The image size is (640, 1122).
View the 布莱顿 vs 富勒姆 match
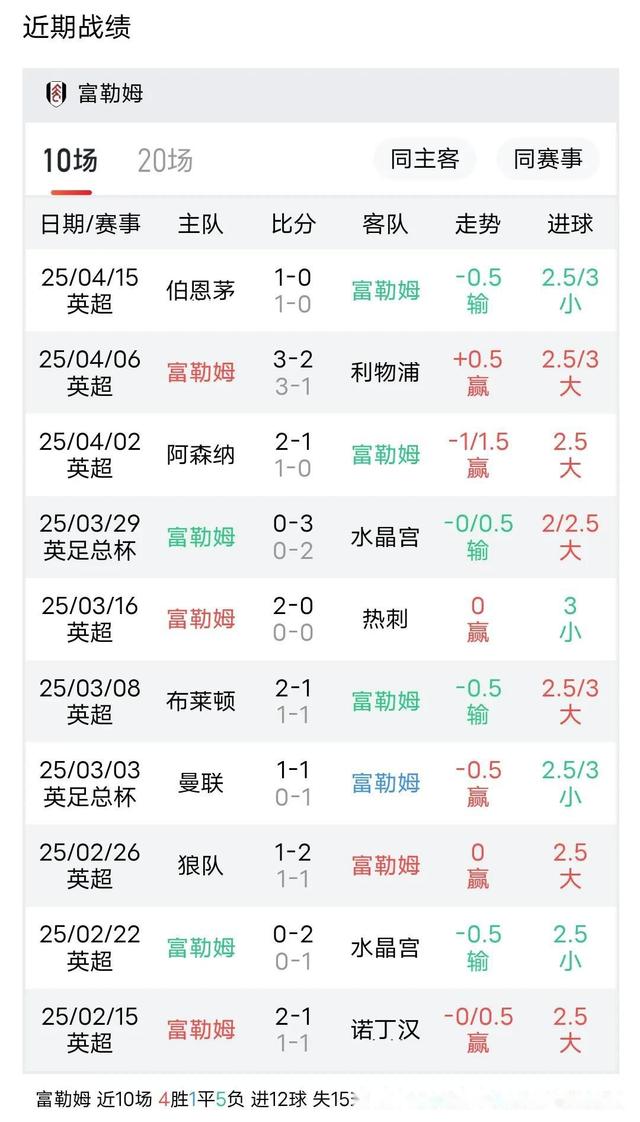click(x=320, y=701)
